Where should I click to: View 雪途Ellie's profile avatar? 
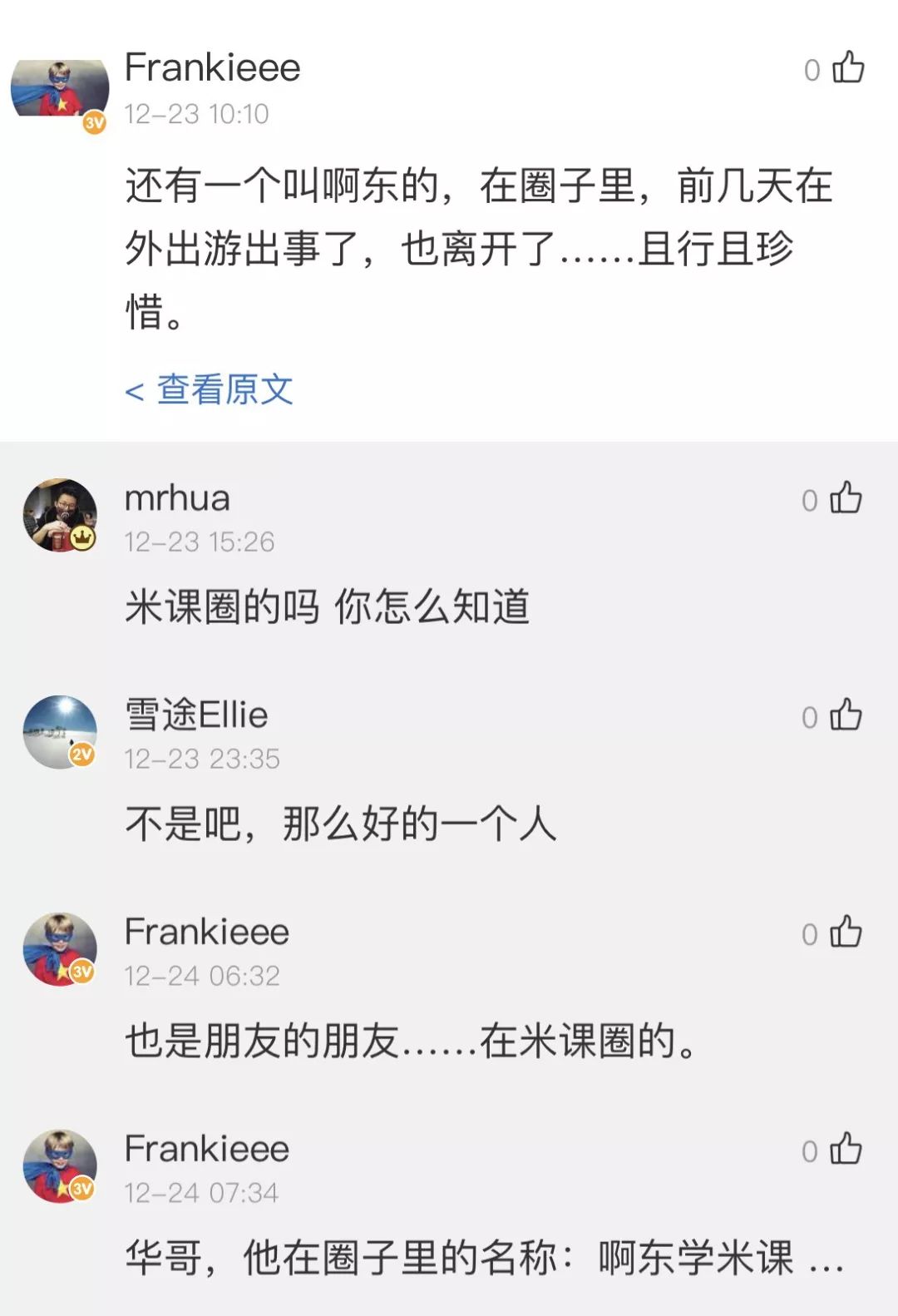click(x=60, y=732)
